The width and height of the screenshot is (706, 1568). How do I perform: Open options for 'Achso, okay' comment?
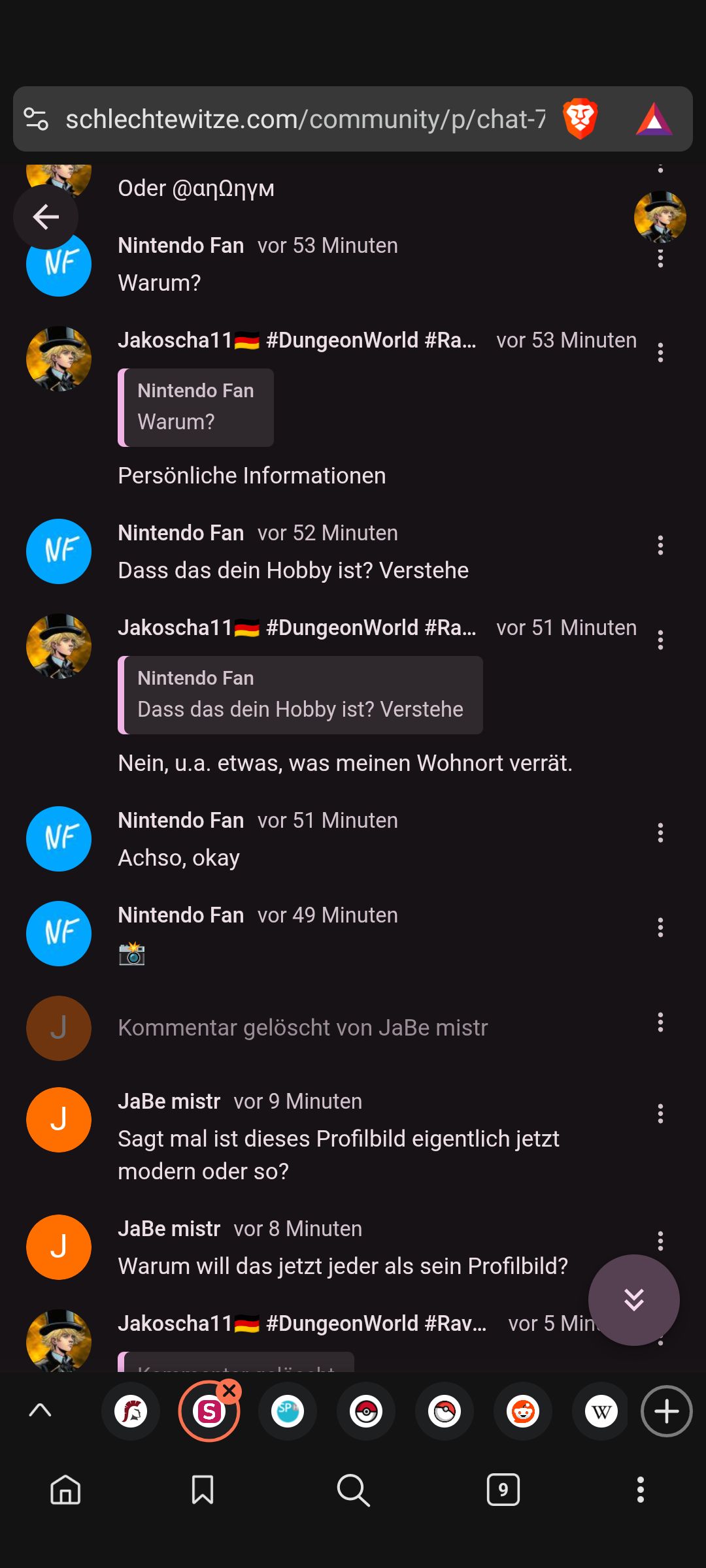click(x=660, y=833)
